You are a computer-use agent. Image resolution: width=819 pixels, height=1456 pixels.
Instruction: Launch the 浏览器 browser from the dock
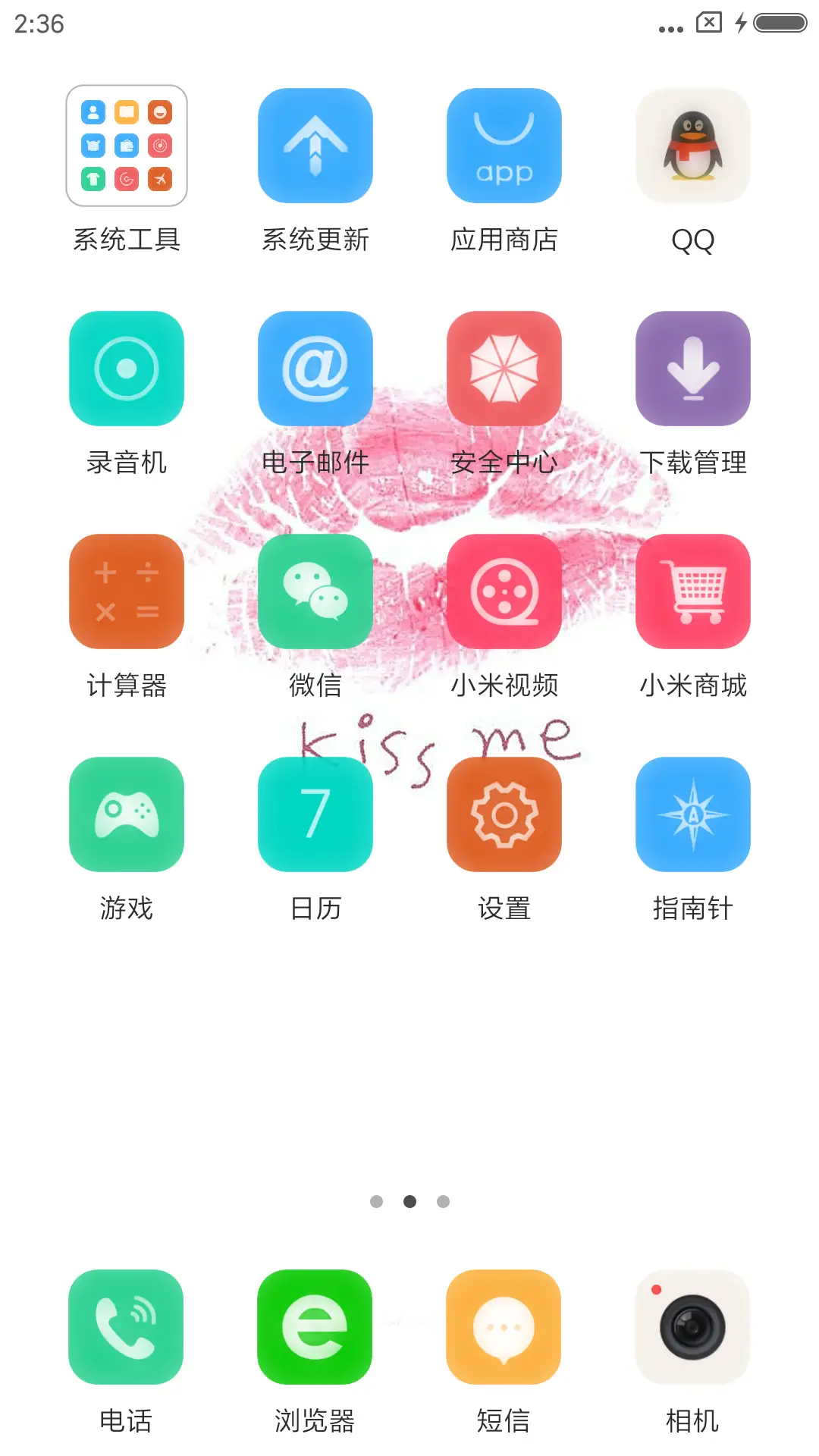point(315,1329)
